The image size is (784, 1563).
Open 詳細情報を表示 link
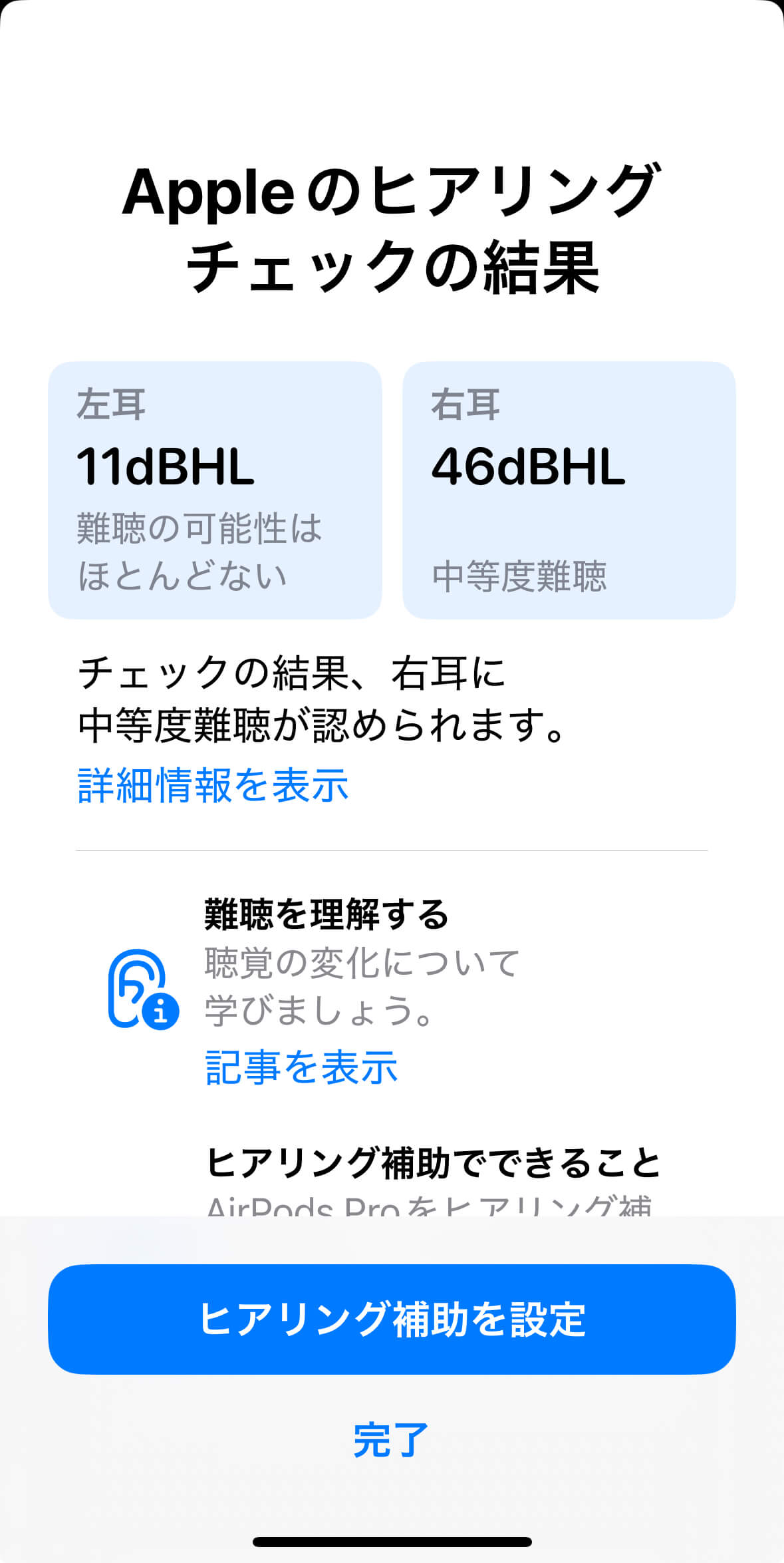[213, 785]
